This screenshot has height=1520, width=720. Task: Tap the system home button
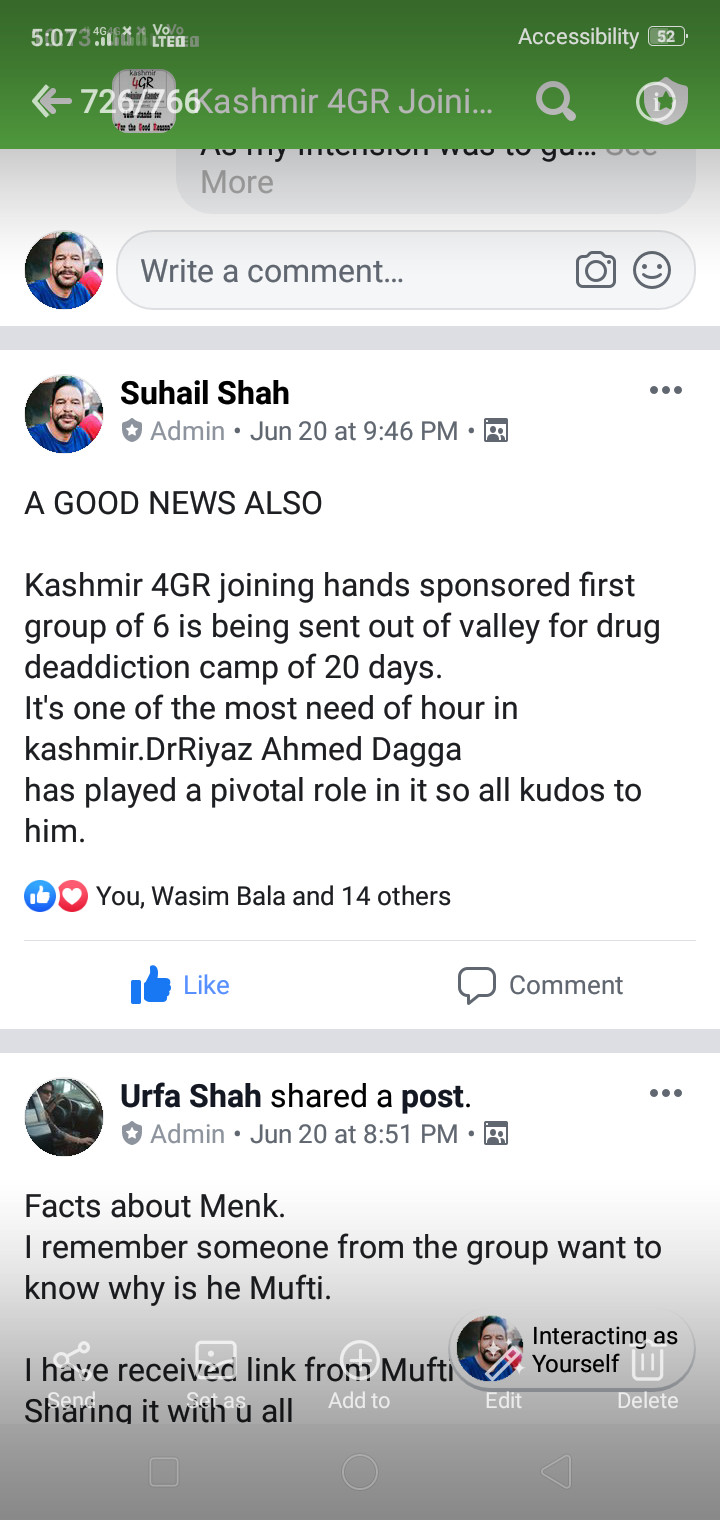(360, 1471)
